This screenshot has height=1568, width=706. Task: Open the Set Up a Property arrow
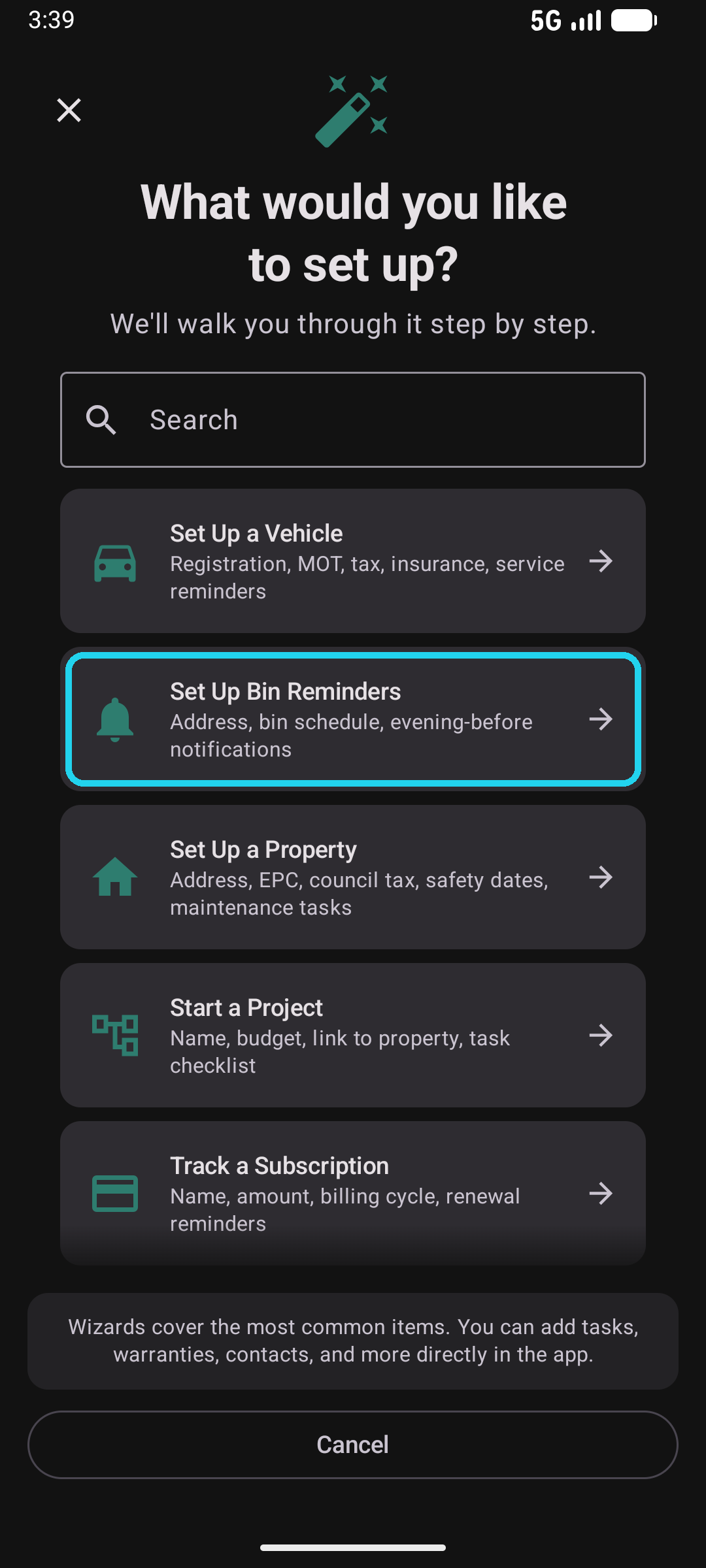(601, 877)
